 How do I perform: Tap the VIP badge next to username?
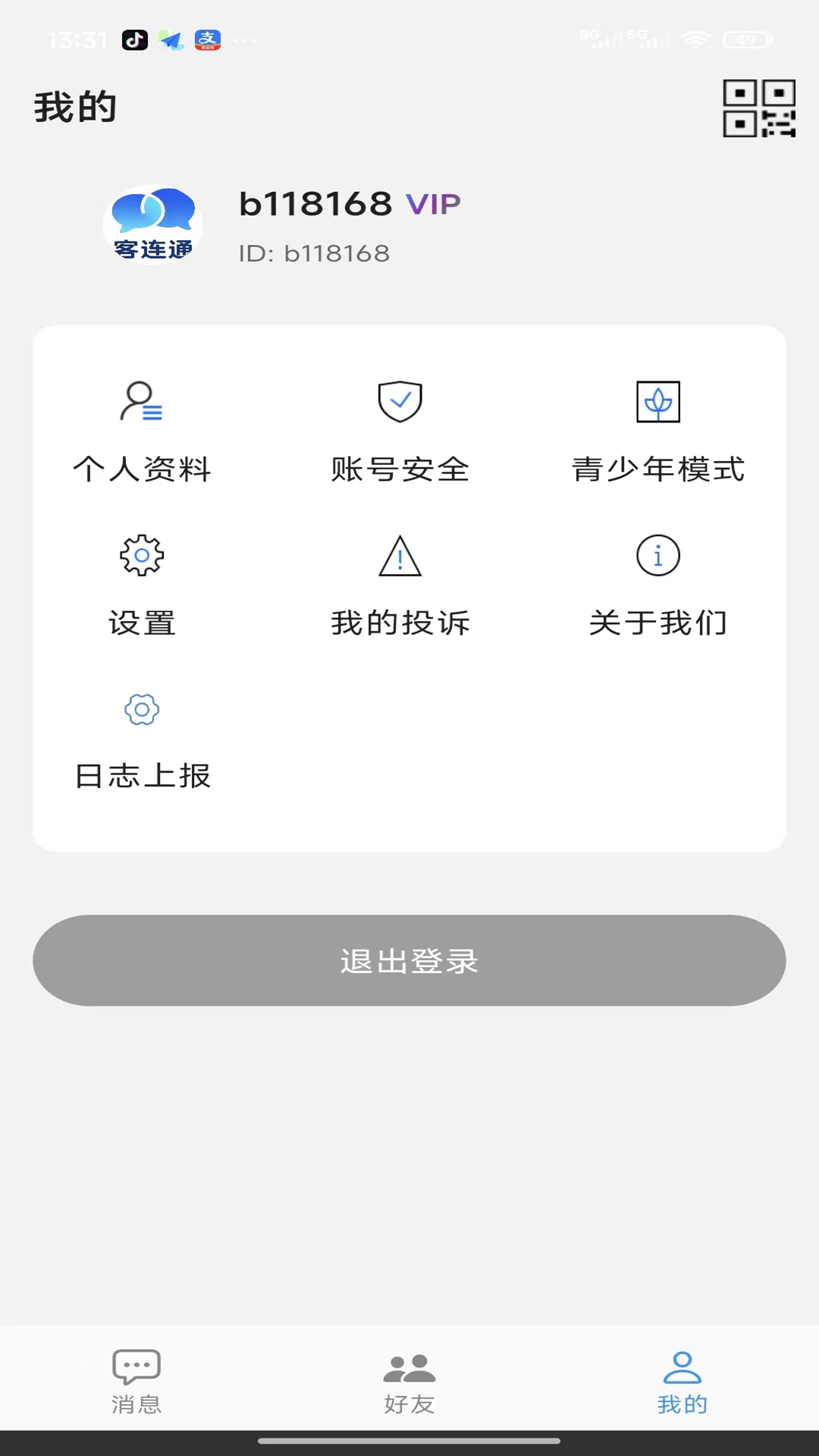coord(434,203)
